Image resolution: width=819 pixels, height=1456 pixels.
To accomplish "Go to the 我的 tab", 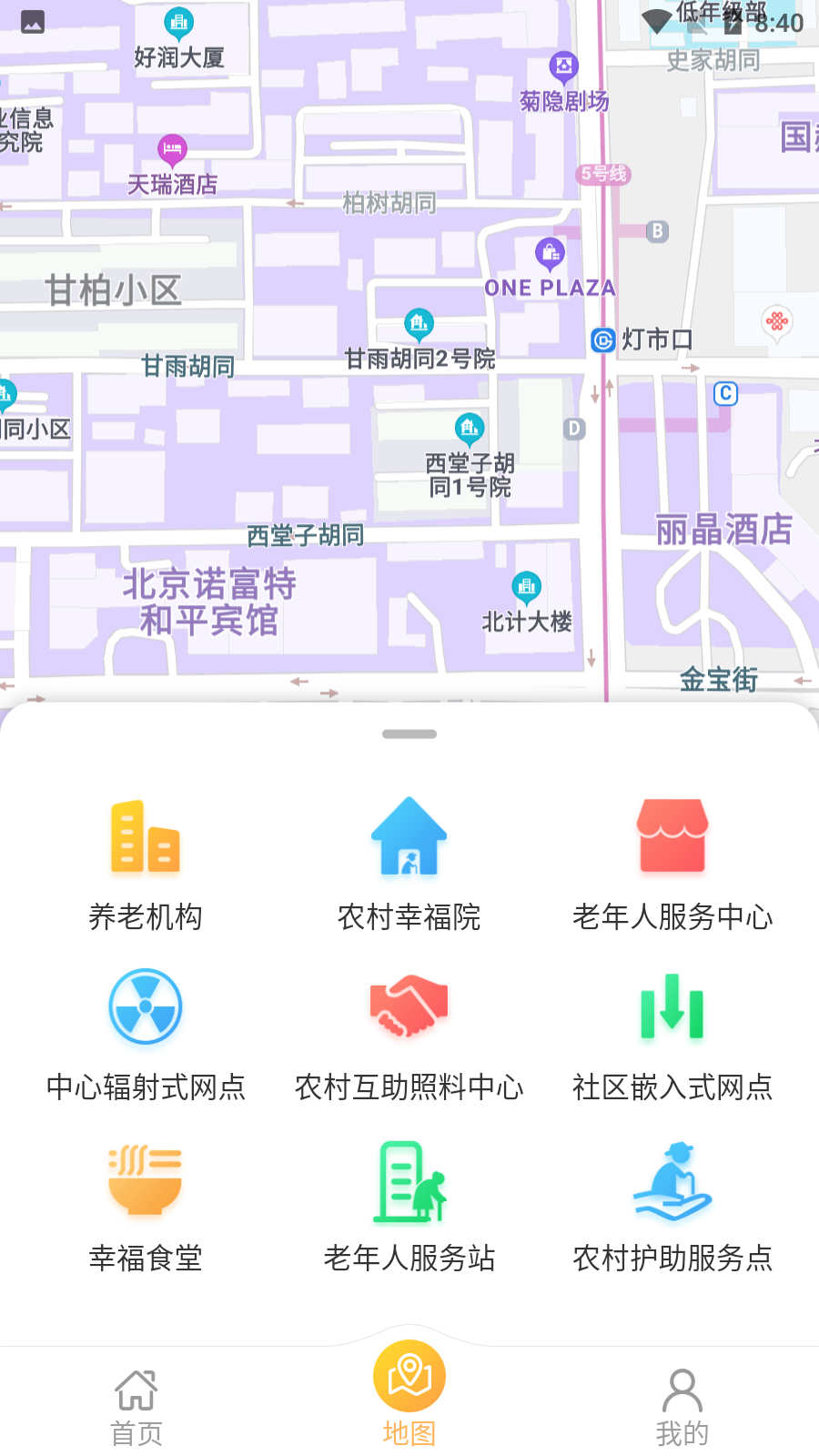I will click(x=682, y=1407).
